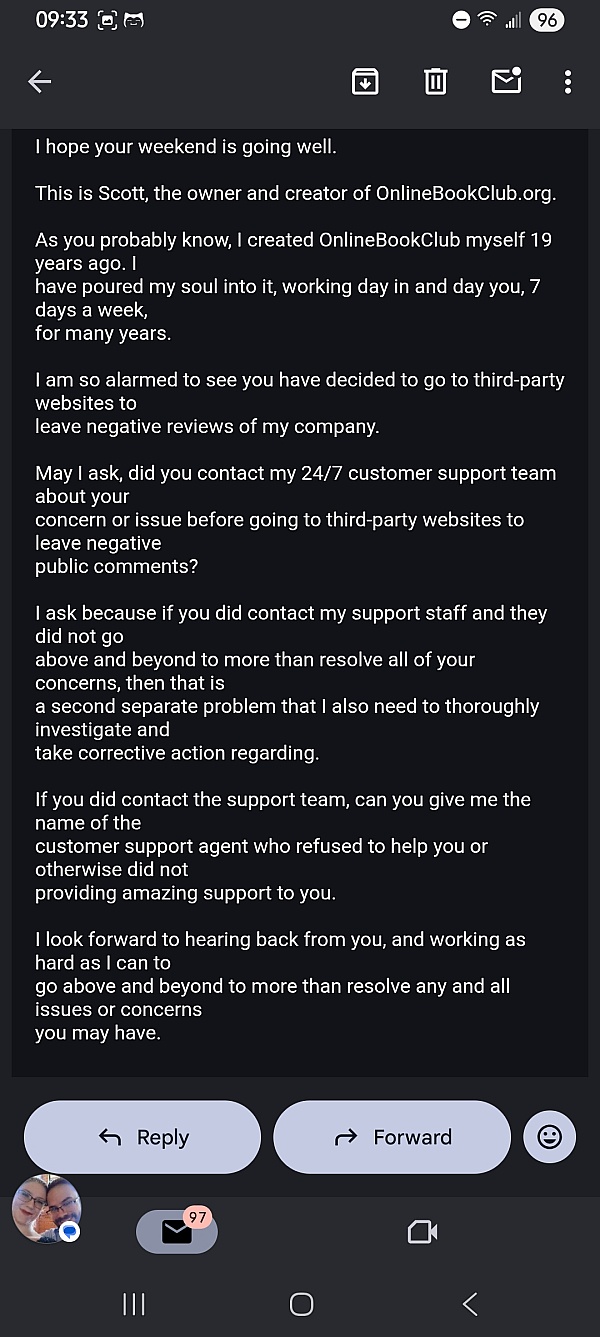Image resolution: width=600 pixels, height=1337 pixels.
Task: Forward this email
Action: [392, 1137]
